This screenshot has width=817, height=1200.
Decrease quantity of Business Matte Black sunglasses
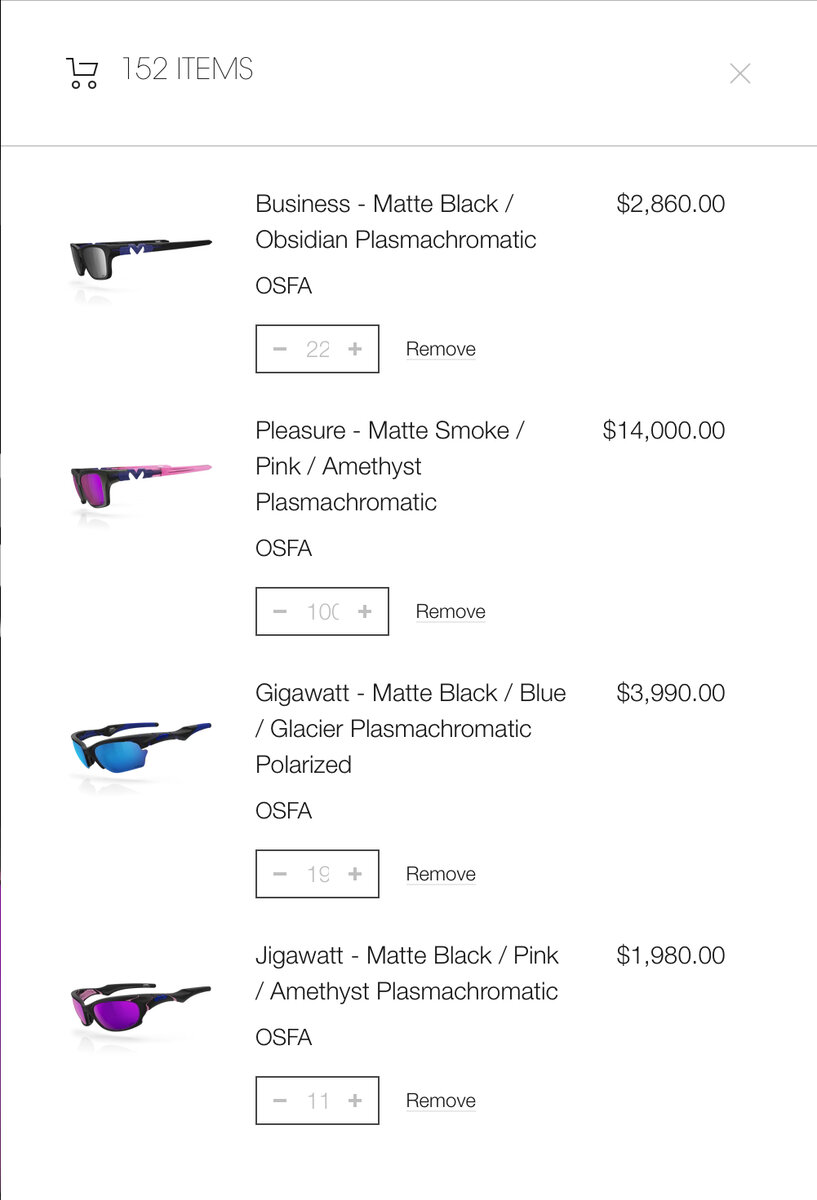point(280,349)
